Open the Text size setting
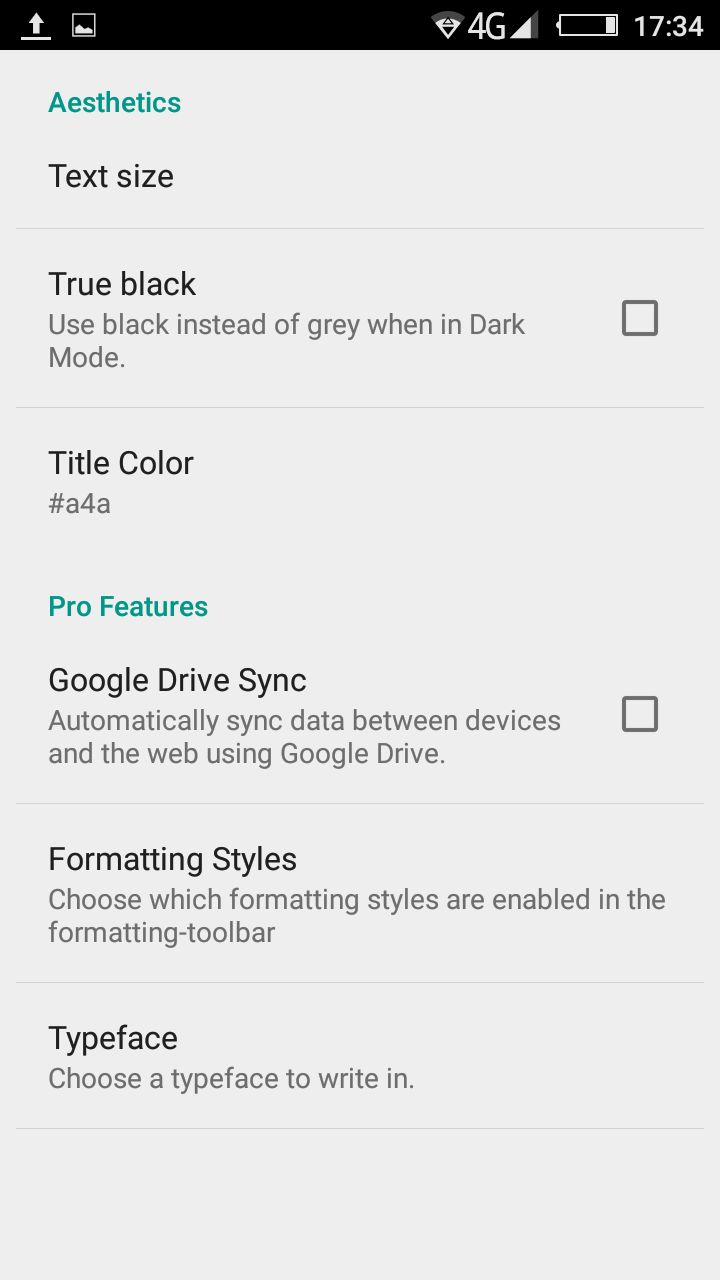This screenshot has height=1280, width=720. 111,177
